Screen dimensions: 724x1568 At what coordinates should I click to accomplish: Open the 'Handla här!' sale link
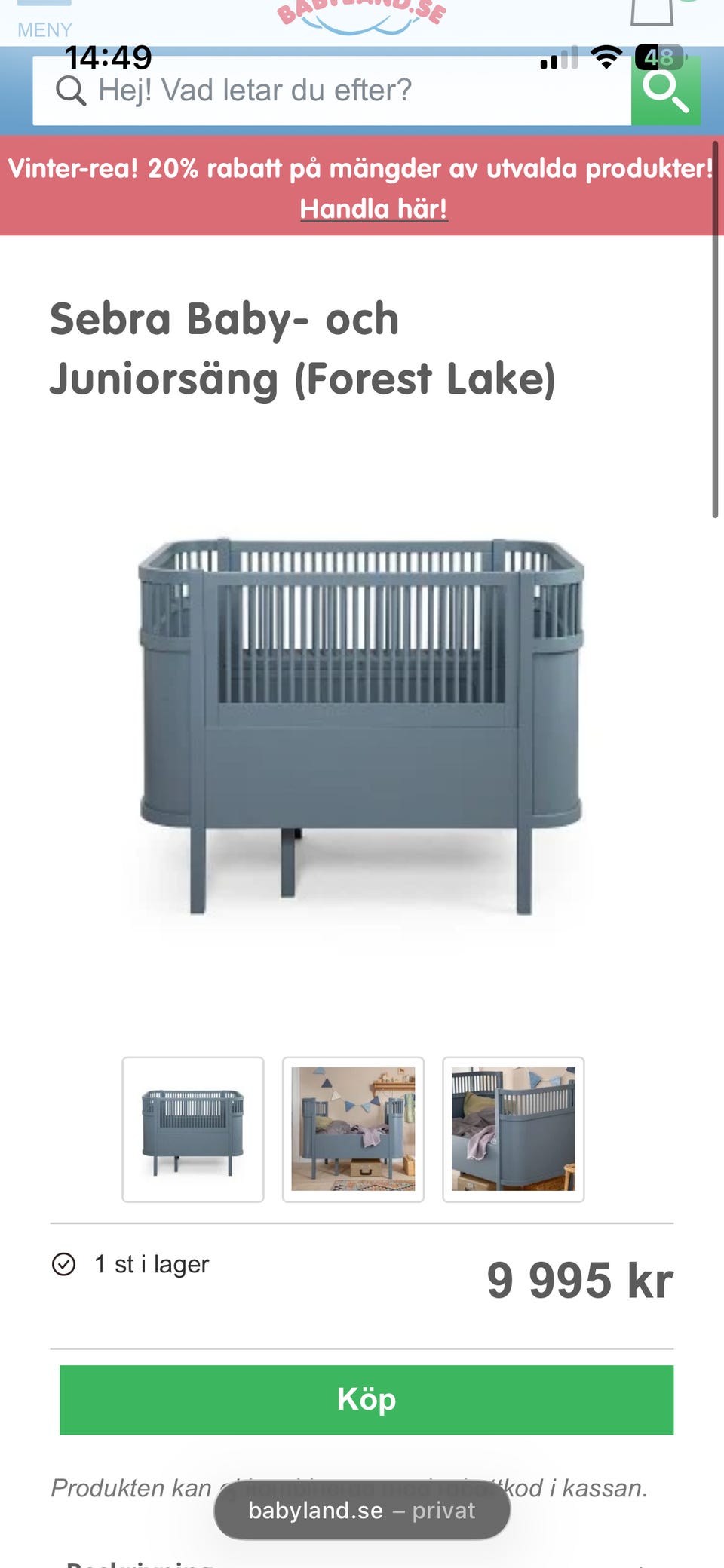[x=373, y=209]
